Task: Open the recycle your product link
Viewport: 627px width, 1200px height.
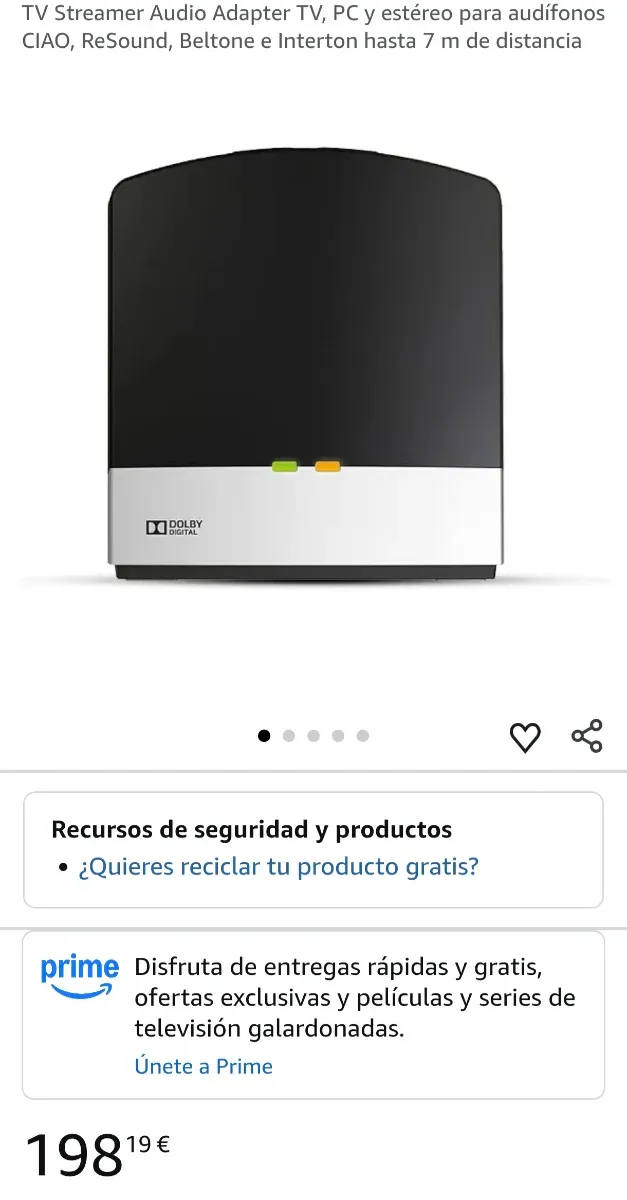Action: click(279, 867)
